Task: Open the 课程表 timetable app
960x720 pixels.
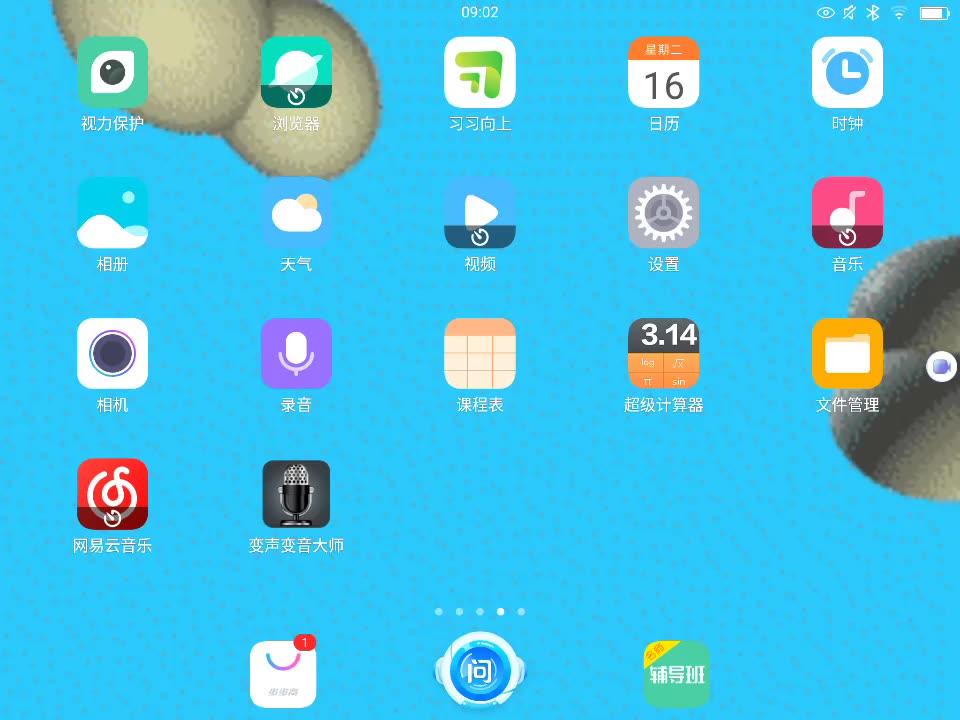Action: [480, 353]
